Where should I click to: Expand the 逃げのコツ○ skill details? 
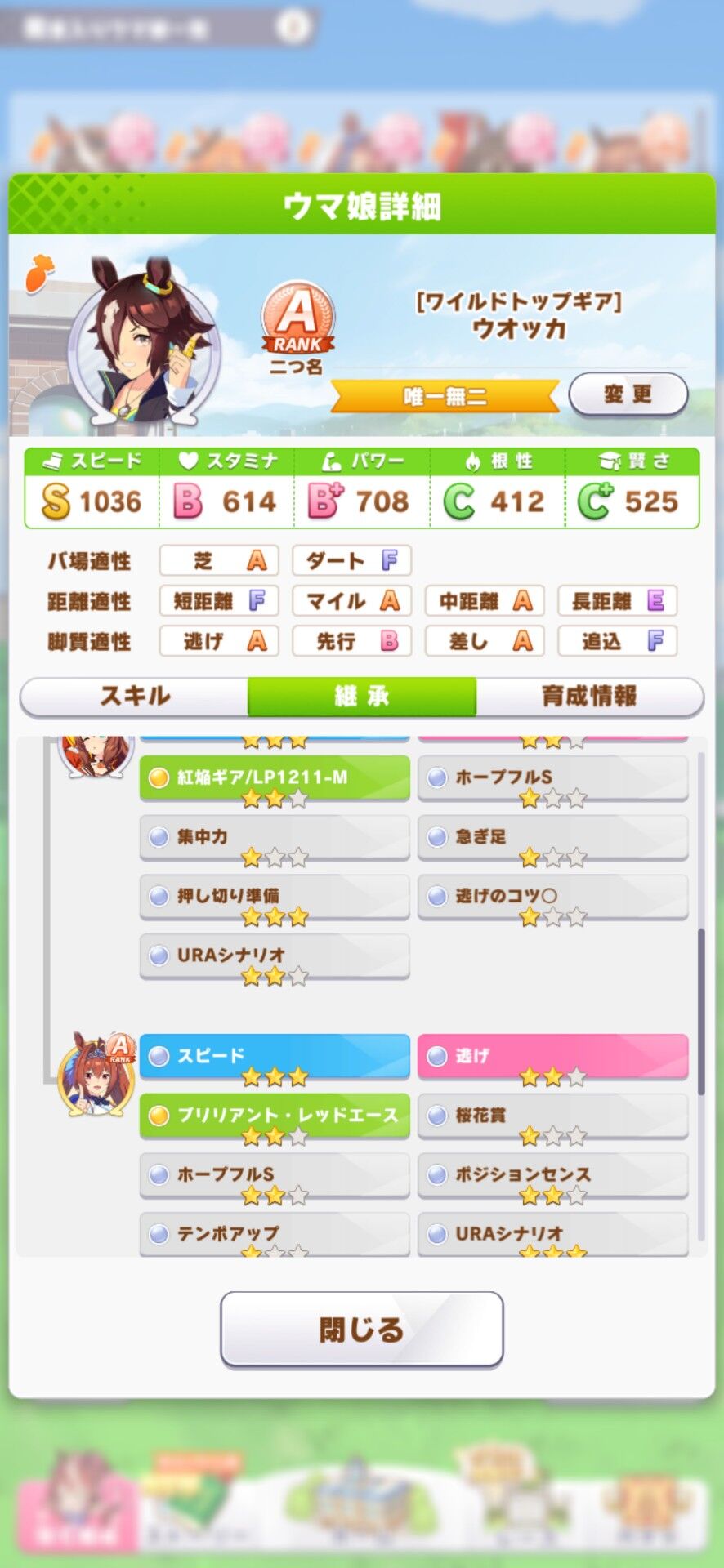(x=552, y=897)
